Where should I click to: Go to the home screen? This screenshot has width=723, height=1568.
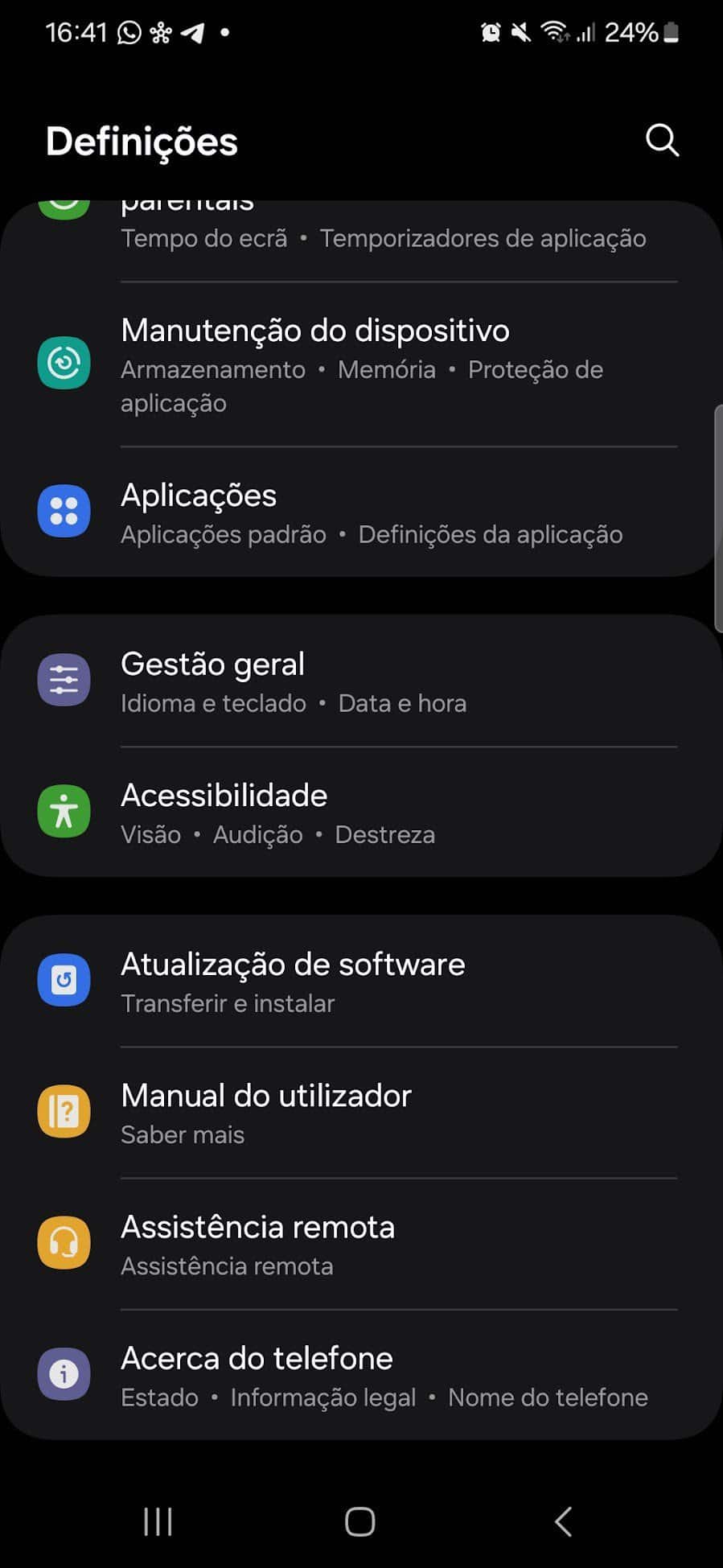tap(360, 1521)
